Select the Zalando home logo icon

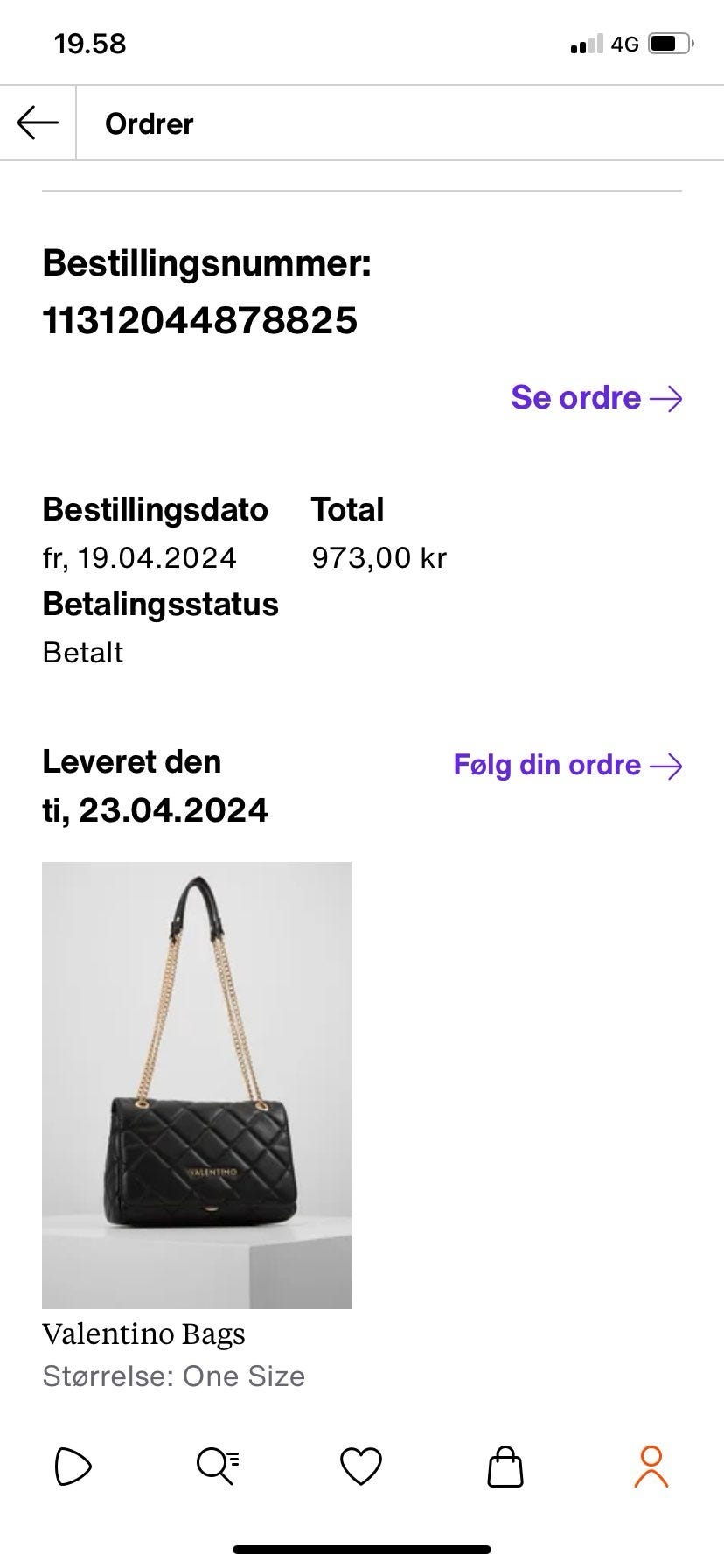click(72, 1461)
